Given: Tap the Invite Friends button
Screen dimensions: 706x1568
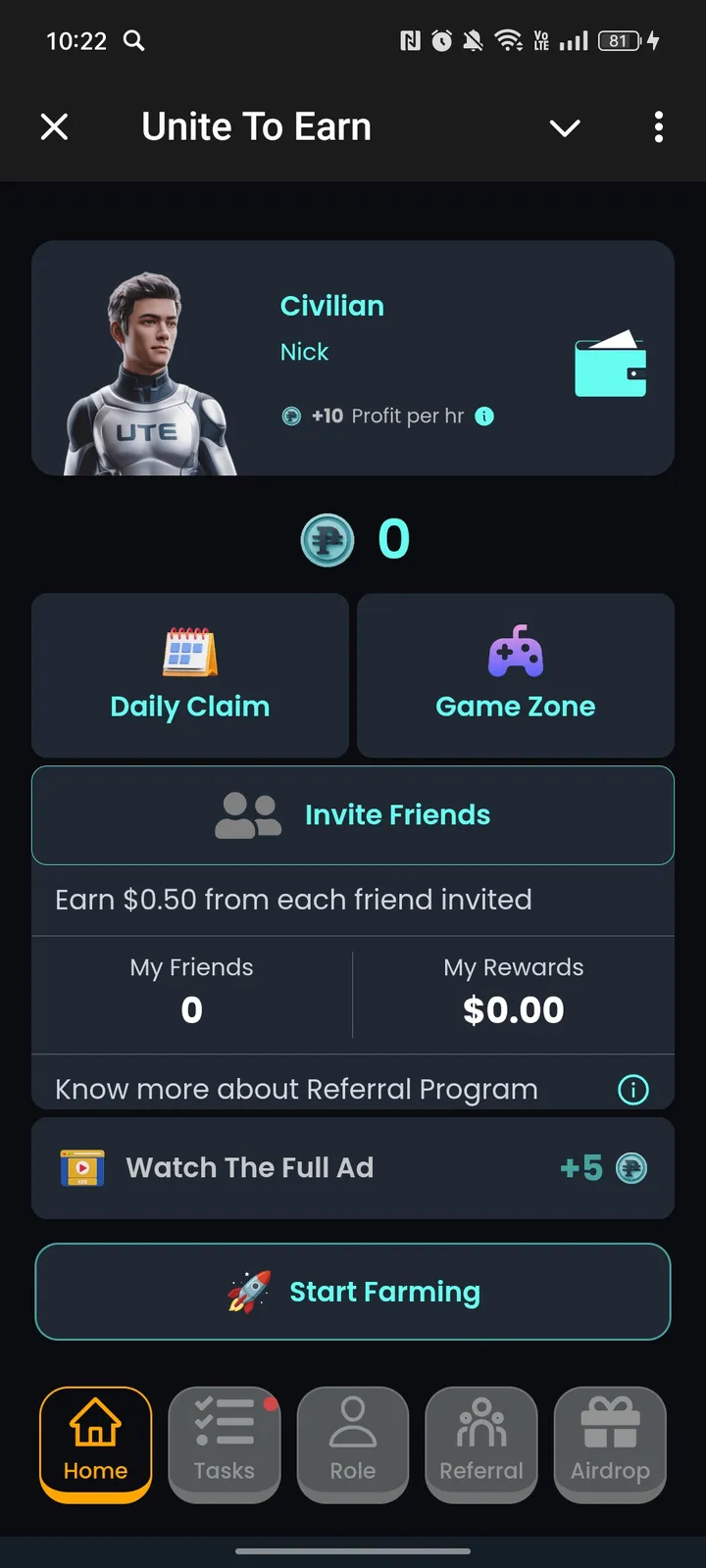Looking at the screenshot, I should click(x=353, y=814).
